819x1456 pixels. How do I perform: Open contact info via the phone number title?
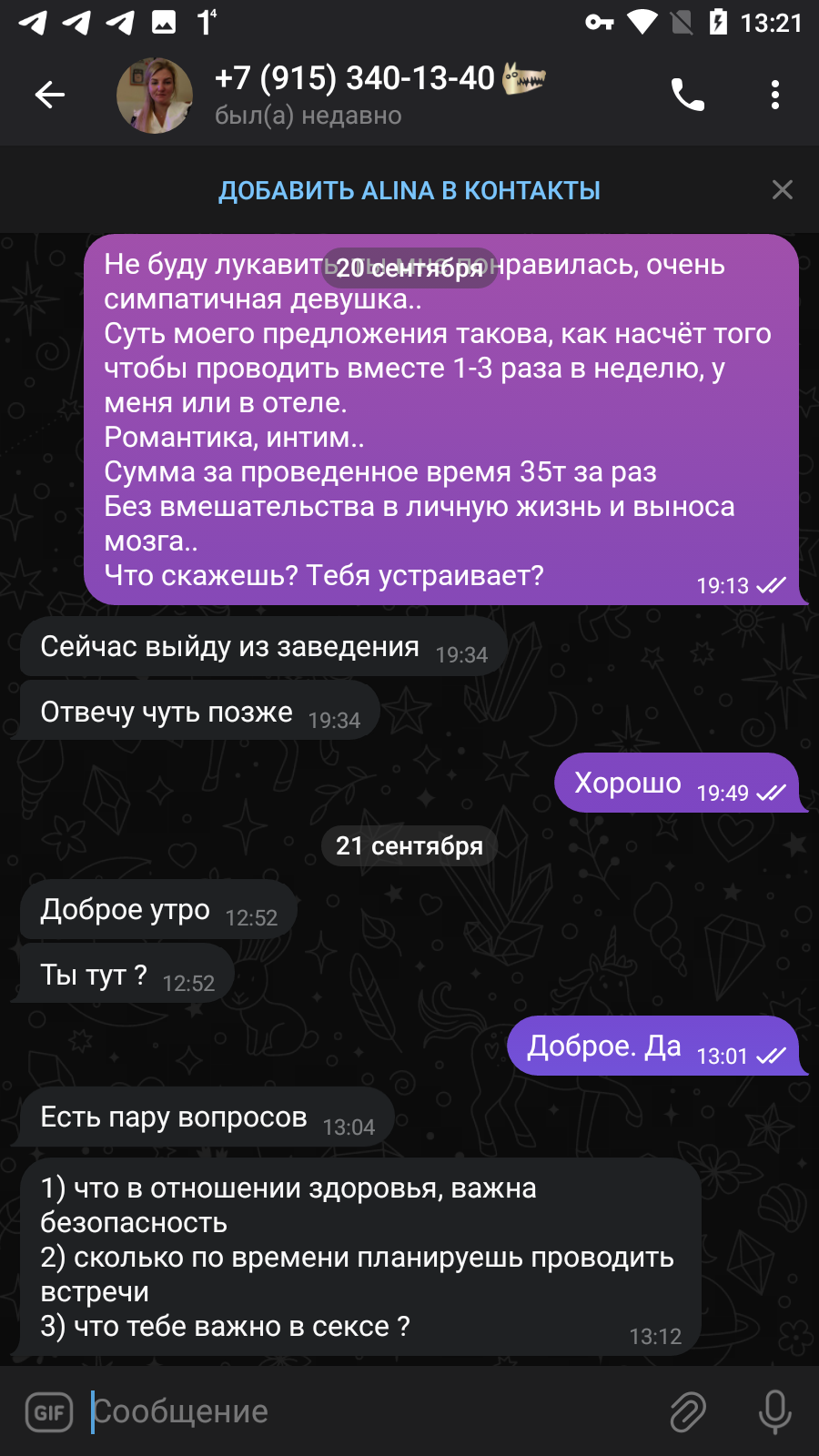[x=355, y=78]
